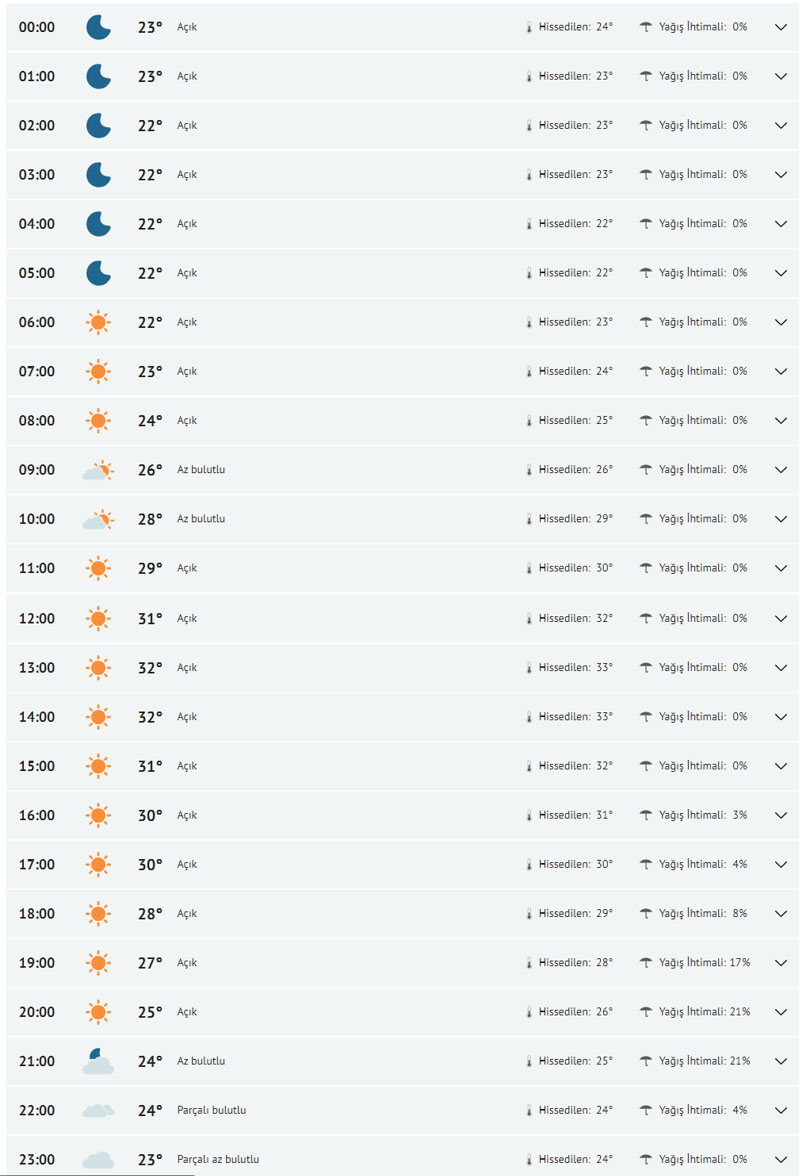Show details for 16:00 forecast
The height and width of the screenshot is (1176, 800).
[781, 815]
